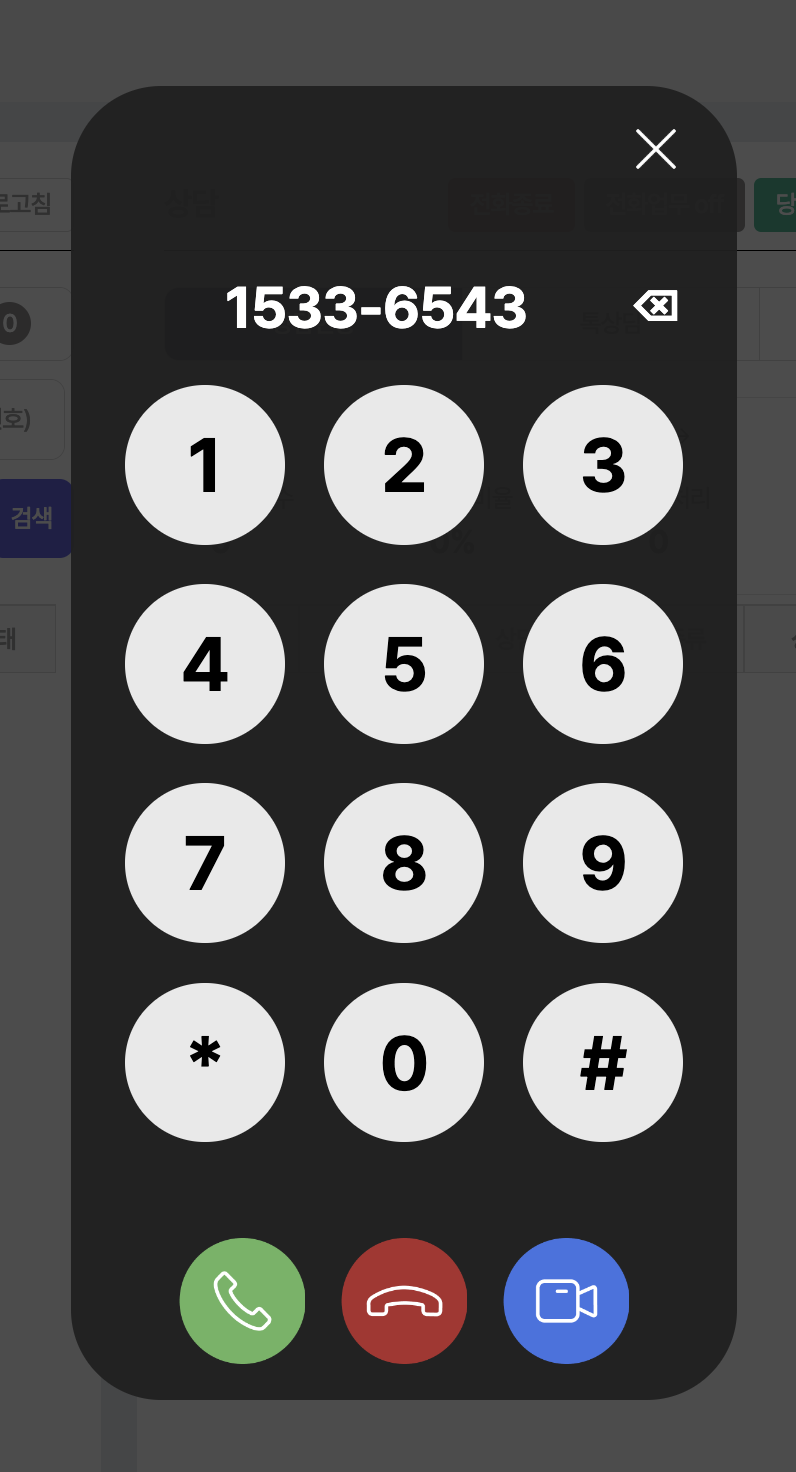Hit the 5 key
This screenshot has width=796, height=1472.
coord(404,664)
